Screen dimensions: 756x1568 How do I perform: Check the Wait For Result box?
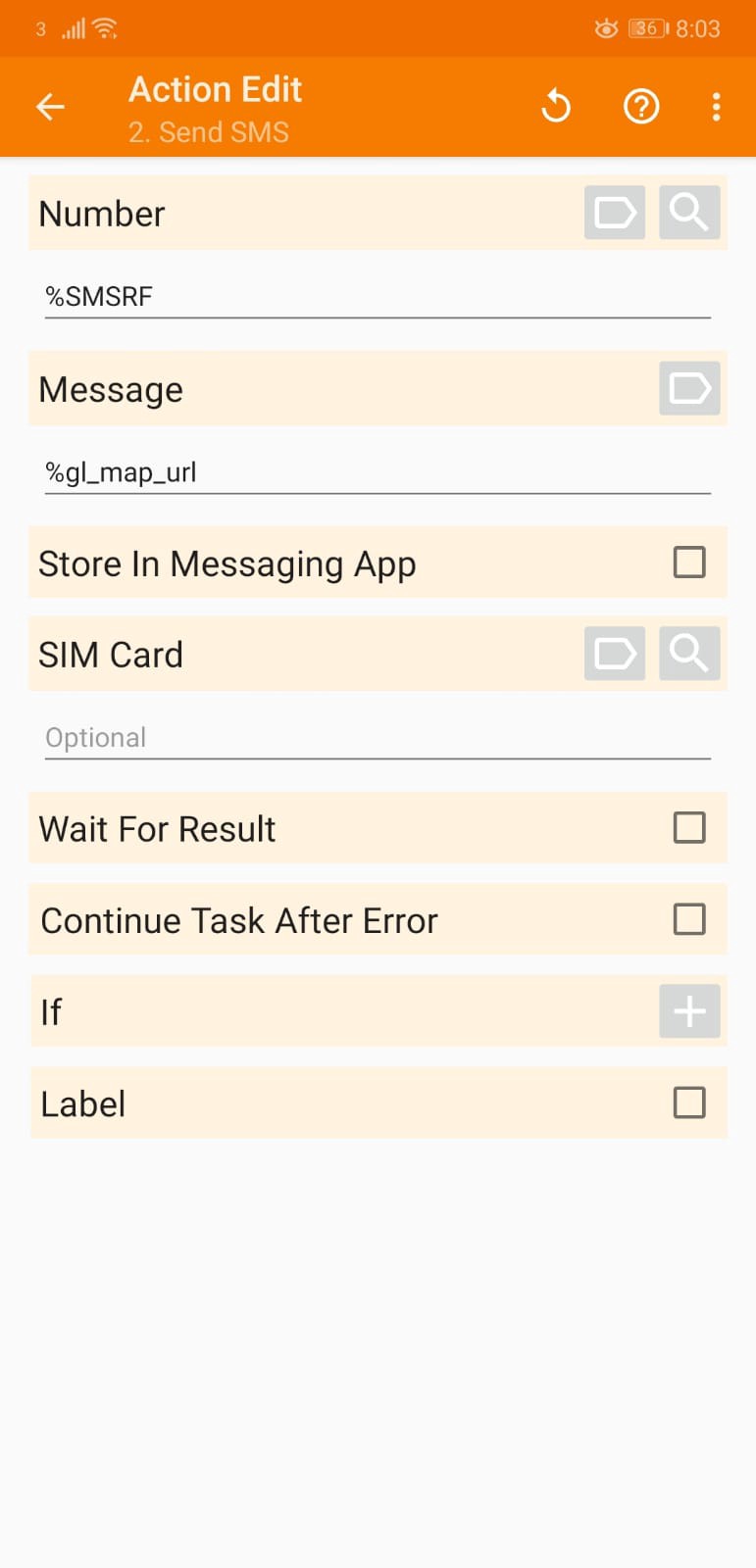pyautogui.click(x=689, y=828)
